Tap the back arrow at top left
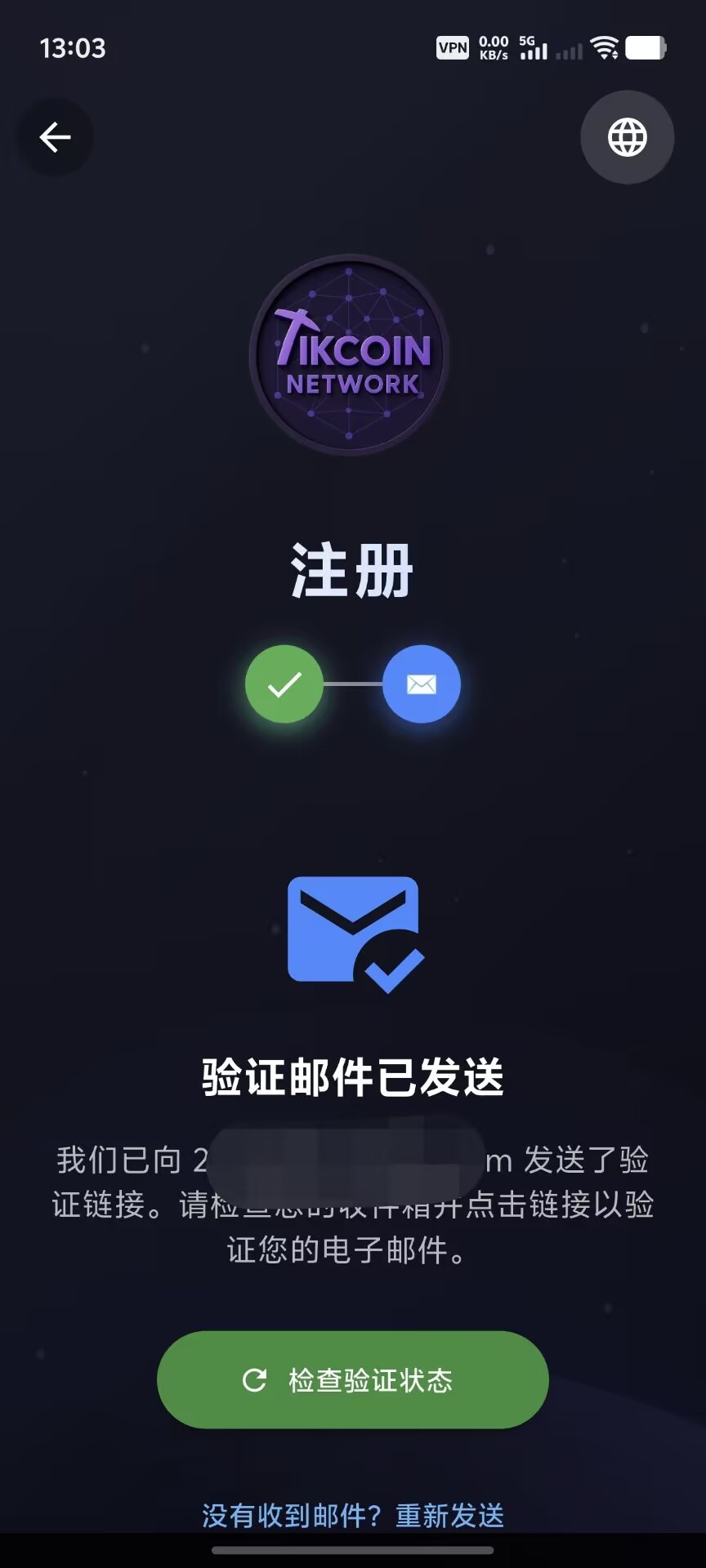 (54, 136)
